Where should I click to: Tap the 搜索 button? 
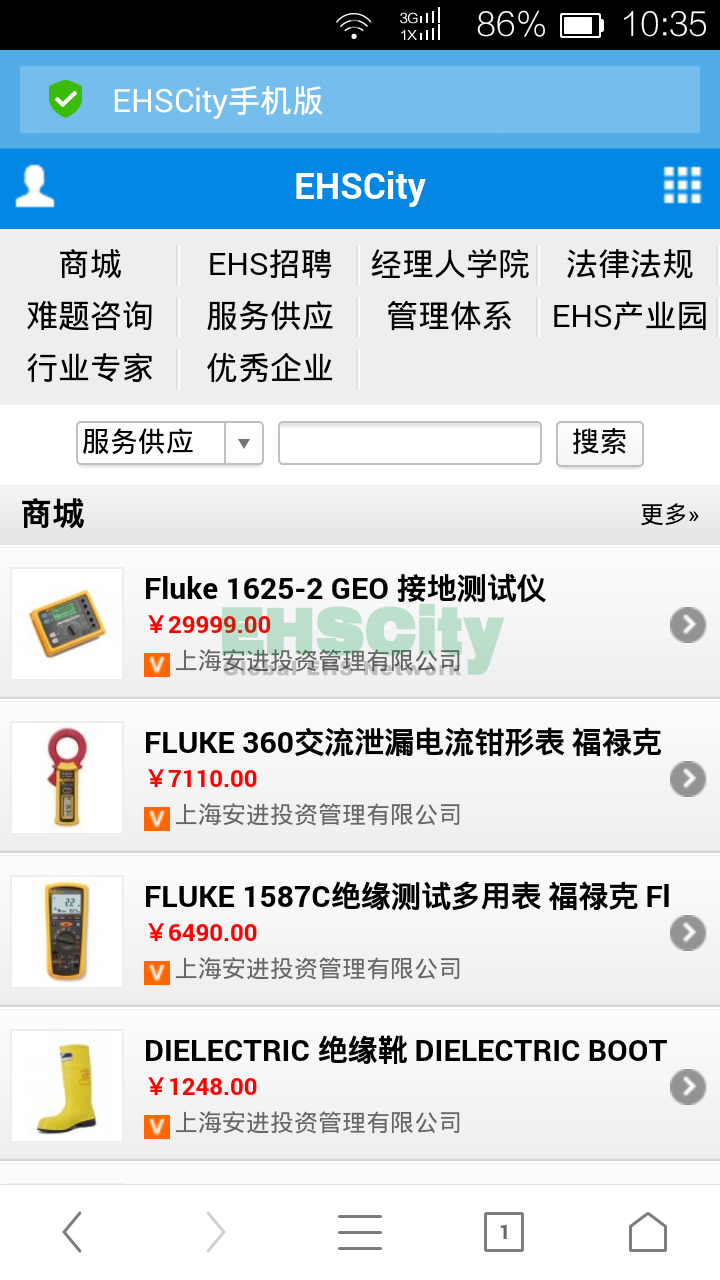tap(599, 443)
